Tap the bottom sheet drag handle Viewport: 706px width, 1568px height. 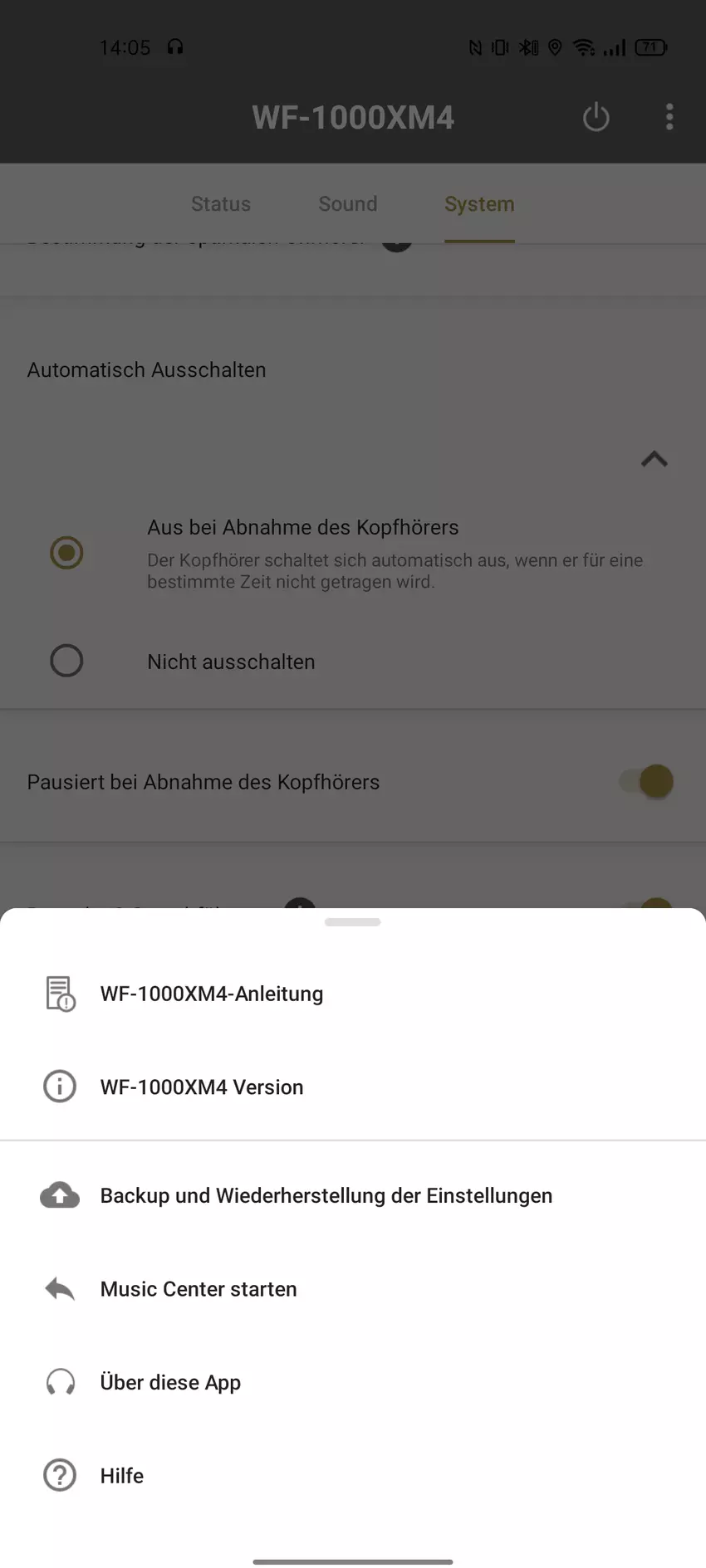(353, 922)
